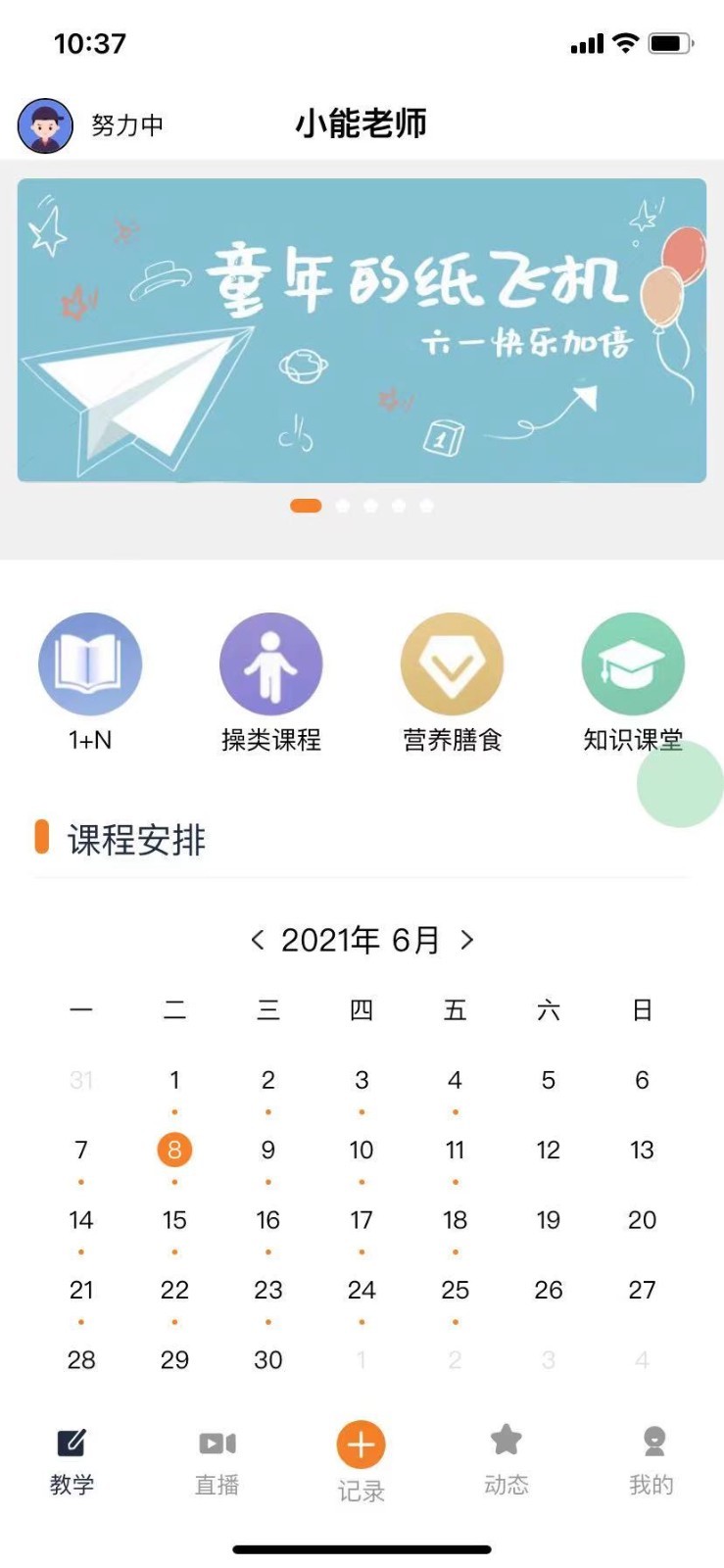Select June 1 on the calendar
The width and height of the screenshot is (724, 1568).
(x=174, y=1080)
